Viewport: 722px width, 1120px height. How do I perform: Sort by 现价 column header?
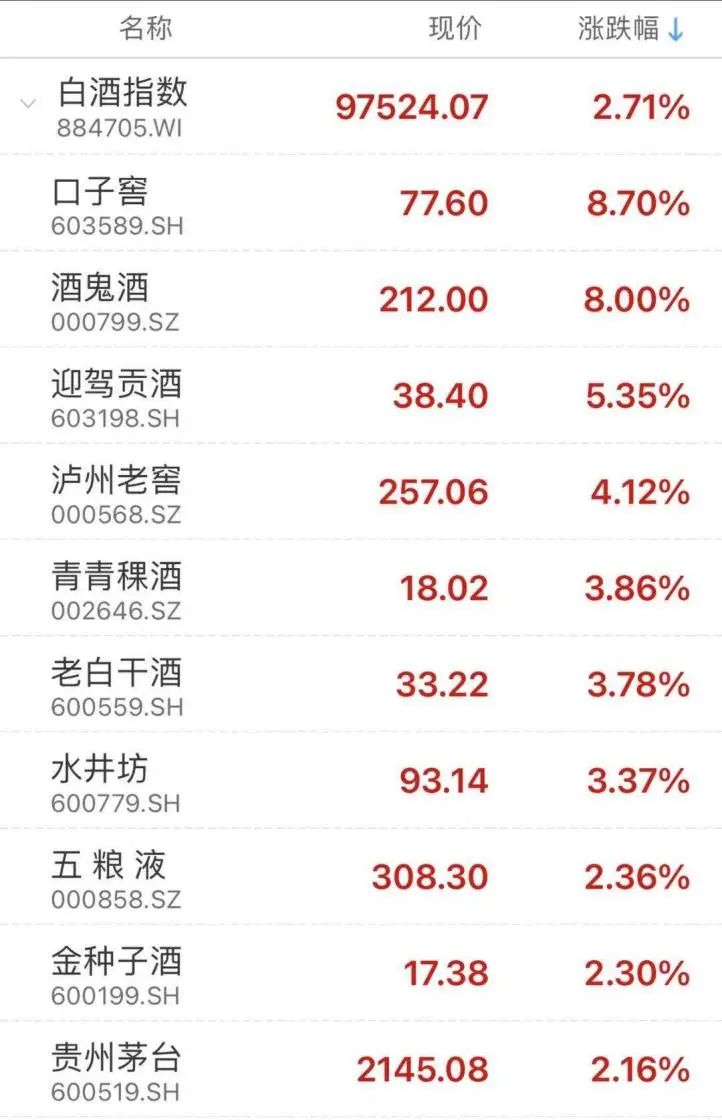[455, 29]
